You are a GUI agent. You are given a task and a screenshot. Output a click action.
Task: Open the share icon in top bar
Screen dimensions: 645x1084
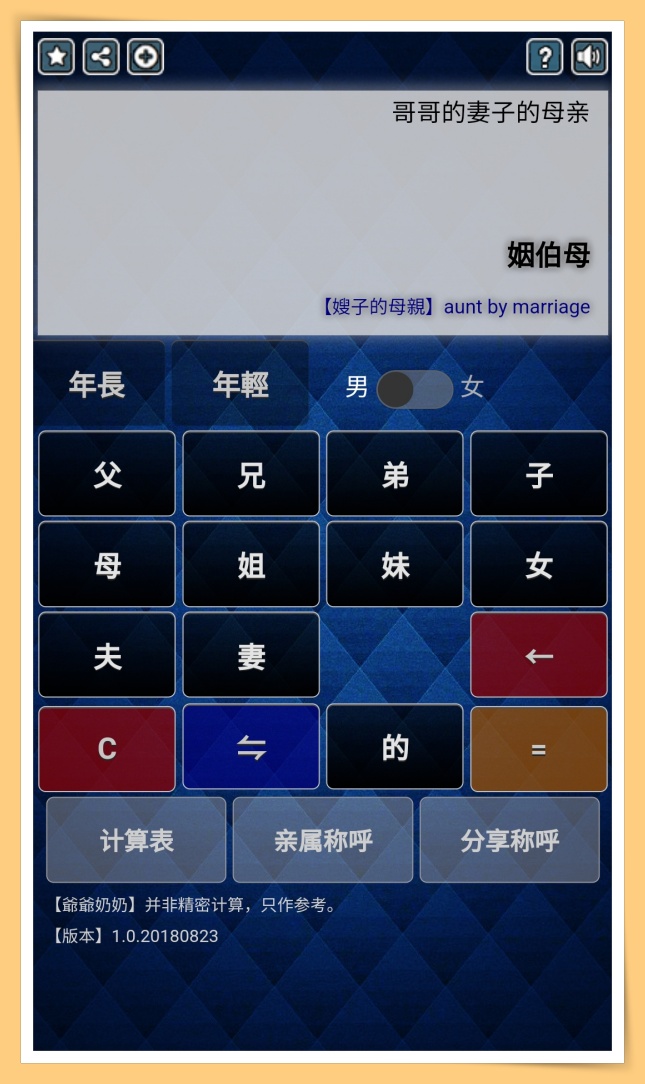101,57
